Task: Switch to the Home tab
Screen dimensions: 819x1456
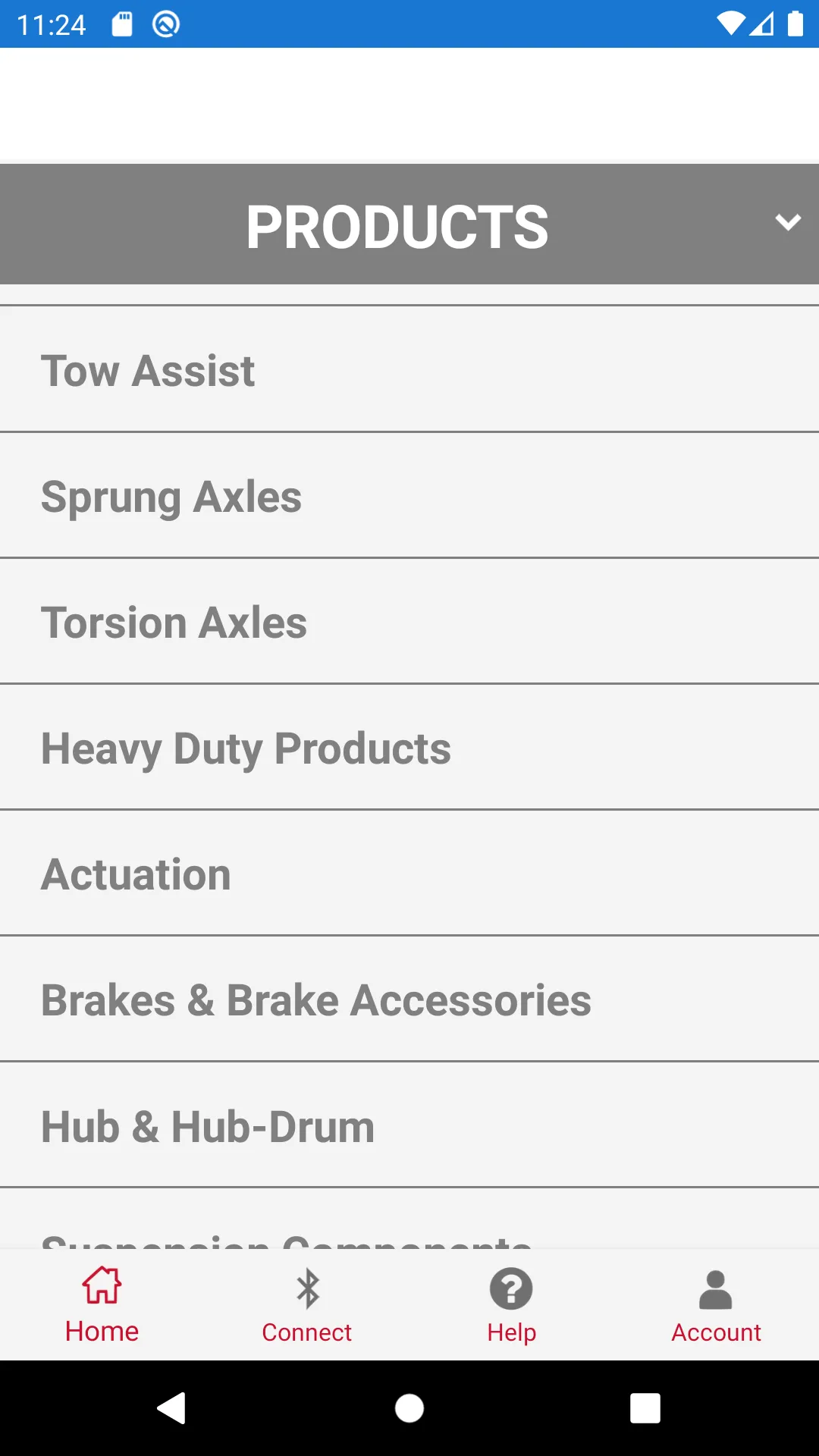Action: (x=102, y=1304)
